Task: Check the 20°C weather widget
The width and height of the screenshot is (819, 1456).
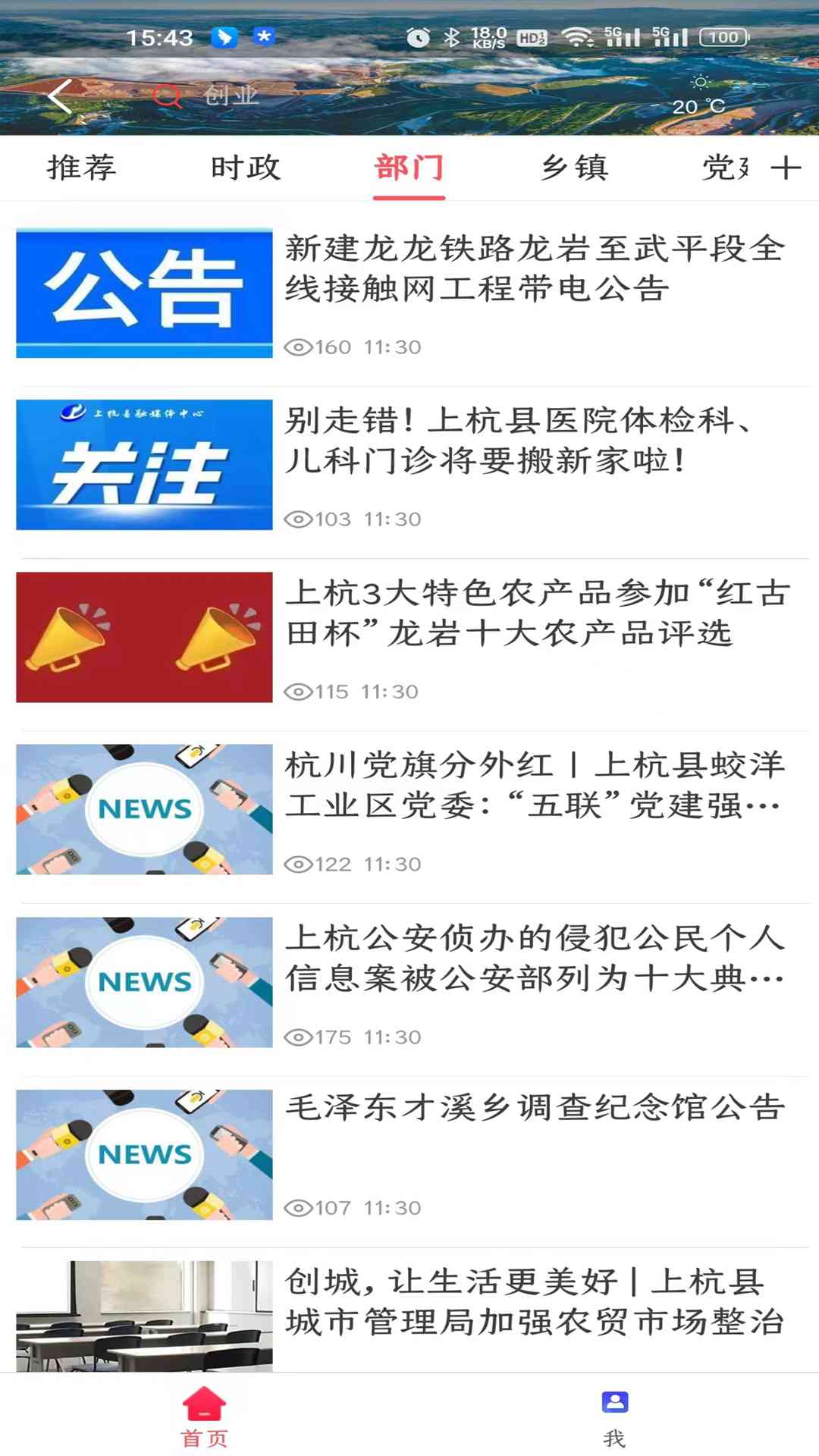Action: [x=699, y=96]
